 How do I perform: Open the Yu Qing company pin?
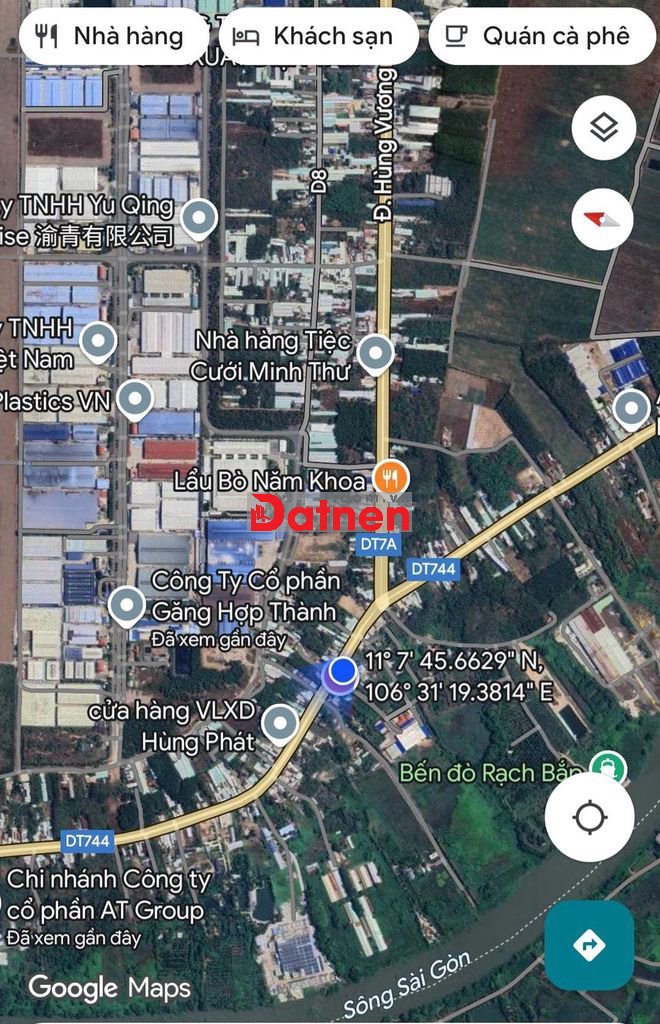click(x=201, y=216)
